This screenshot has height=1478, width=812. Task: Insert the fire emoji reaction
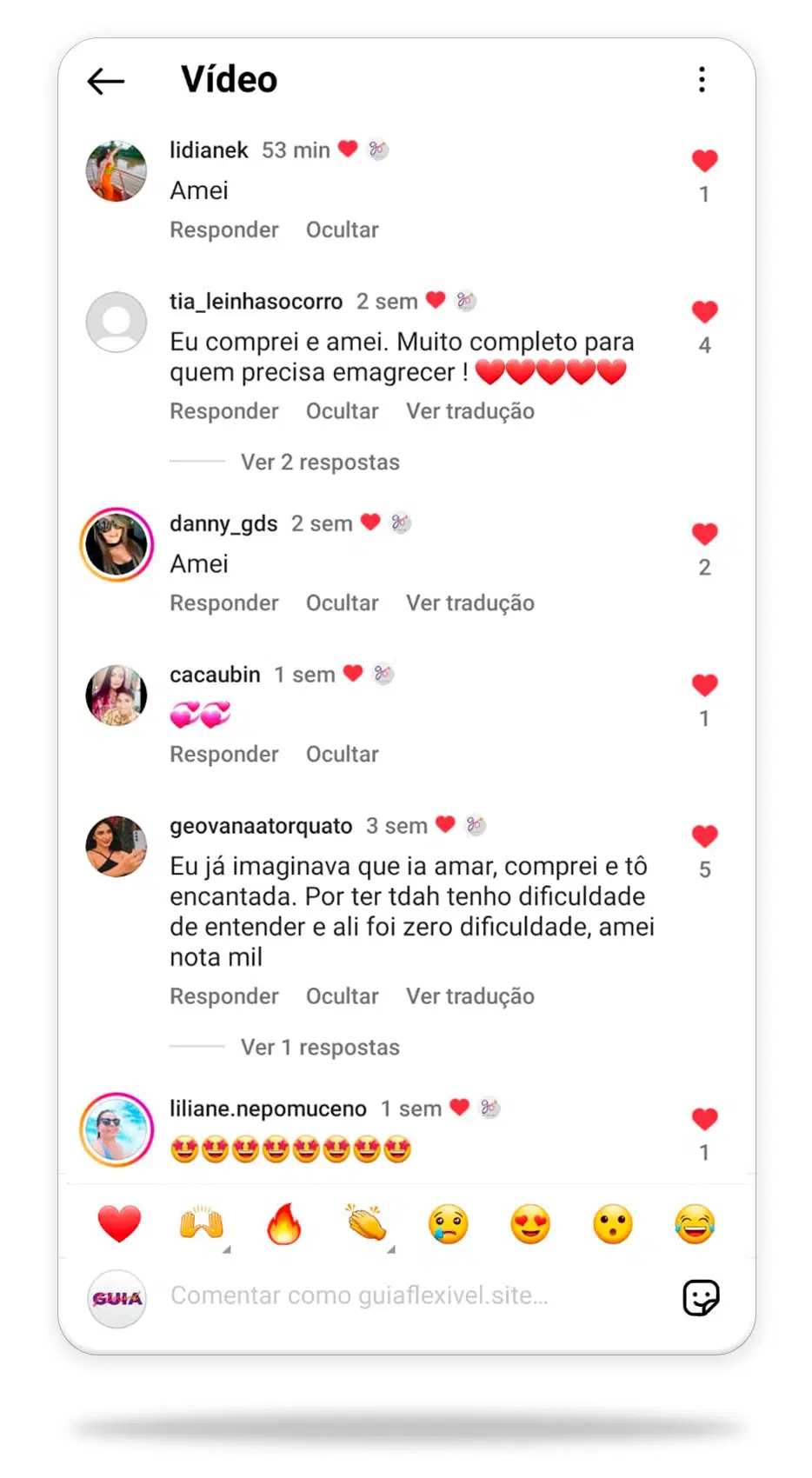click(x=283, y=1224)
